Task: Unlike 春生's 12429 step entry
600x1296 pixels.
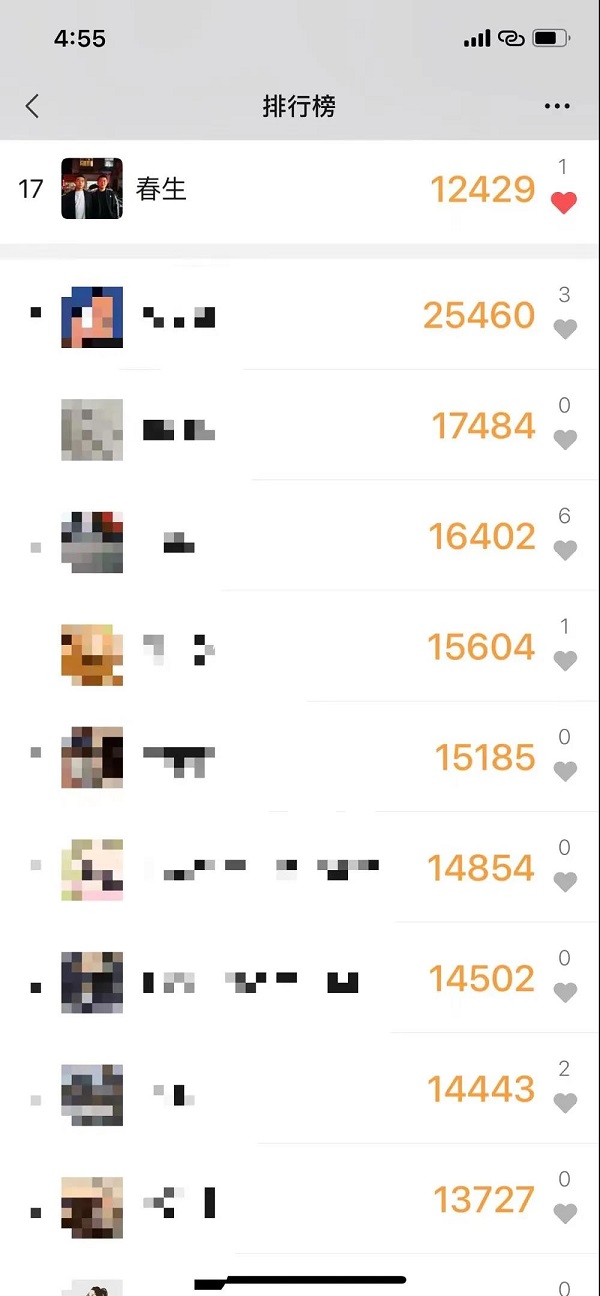Action: (564, 202)
